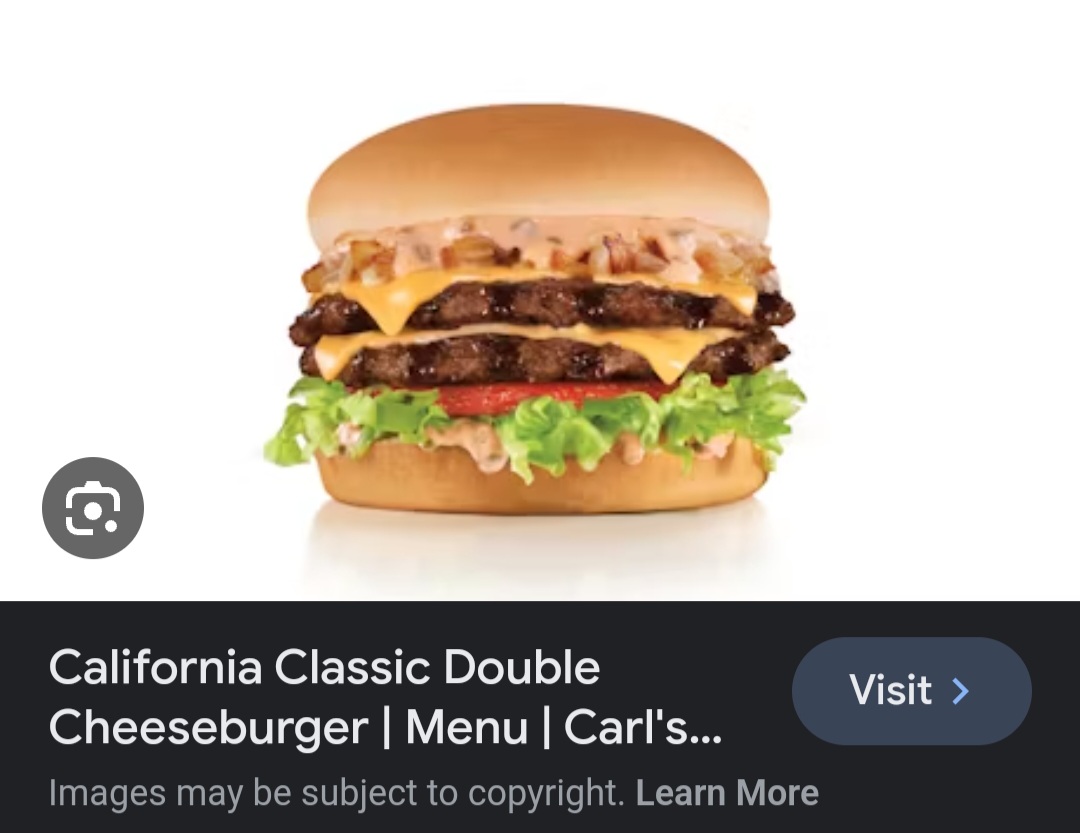The image size is (1080, 833).
Task: Visit the Carl's Jr. menu page
Action: coord(911,690)
